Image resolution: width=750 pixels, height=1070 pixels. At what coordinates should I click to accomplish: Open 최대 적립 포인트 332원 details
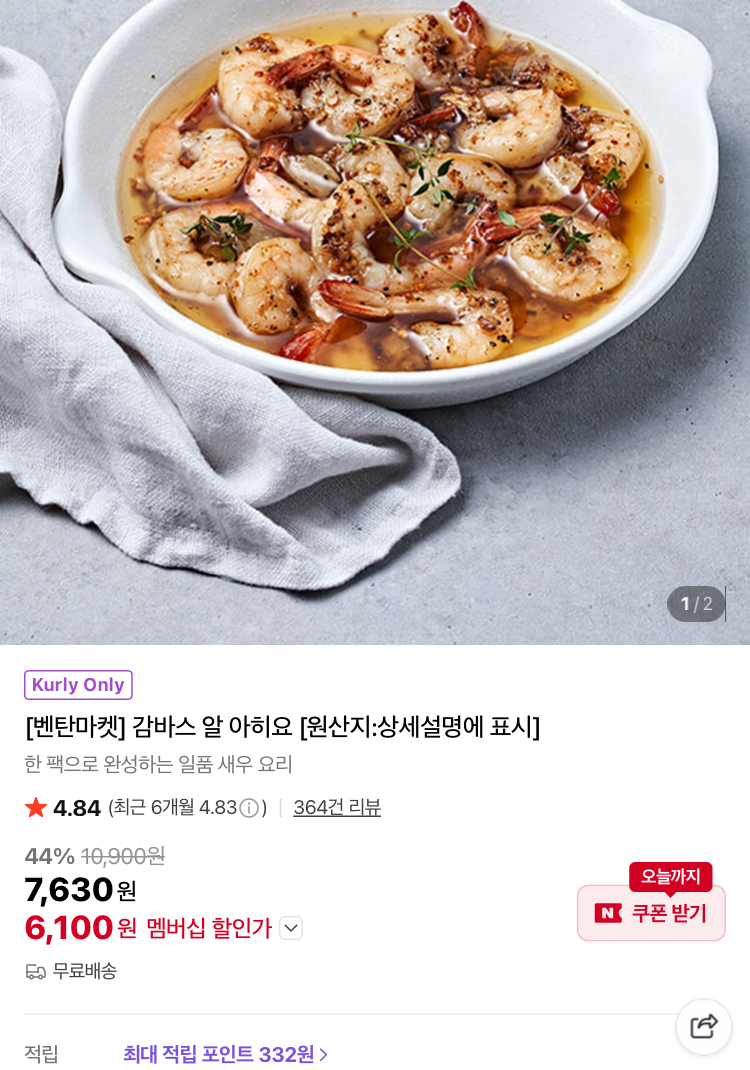tap(226, 1054)
